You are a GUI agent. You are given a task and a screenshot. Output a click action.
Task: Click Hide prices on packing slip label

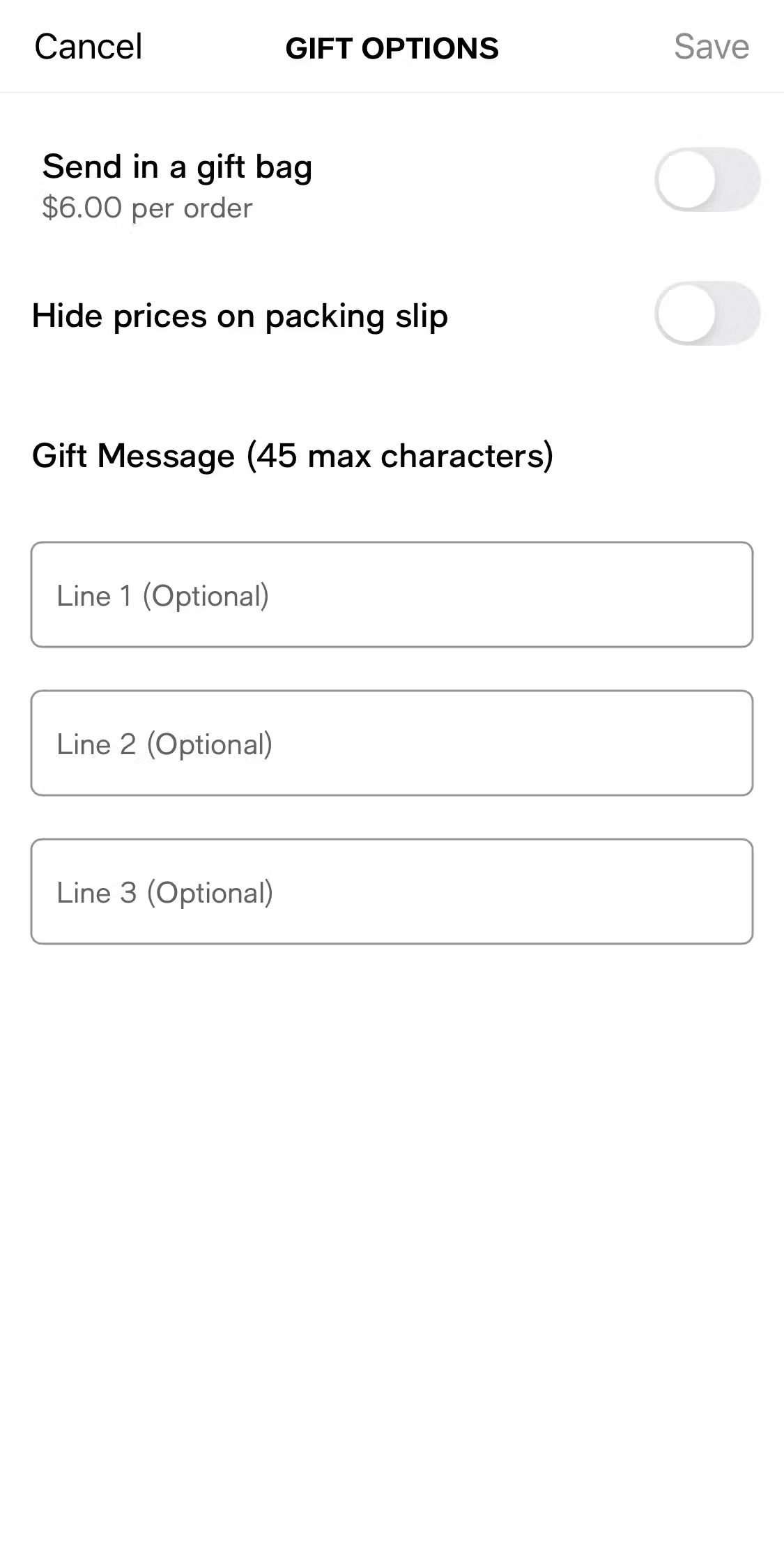[x=240, y=315]
